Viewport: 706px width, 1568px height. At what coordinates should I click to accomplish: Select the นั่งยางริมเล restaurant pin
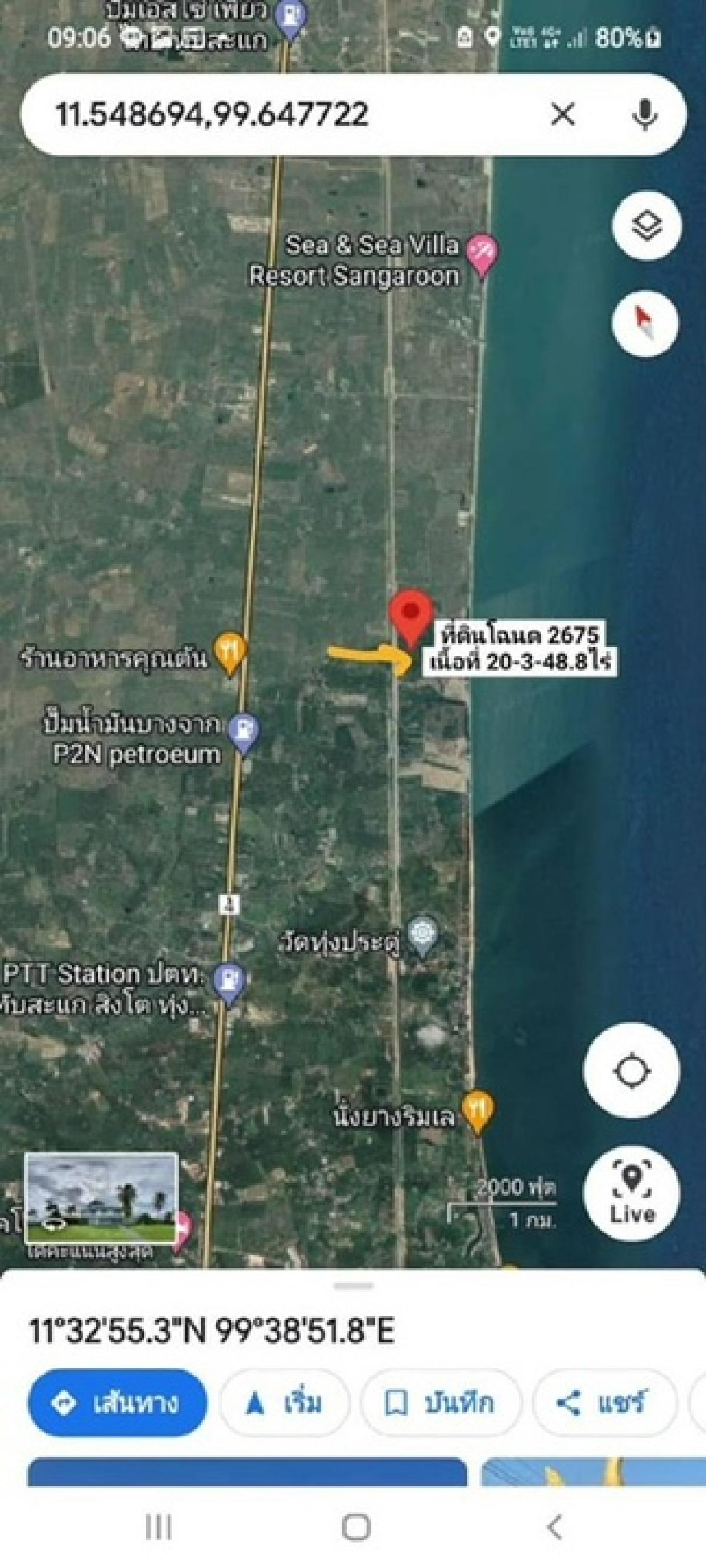478,1110
